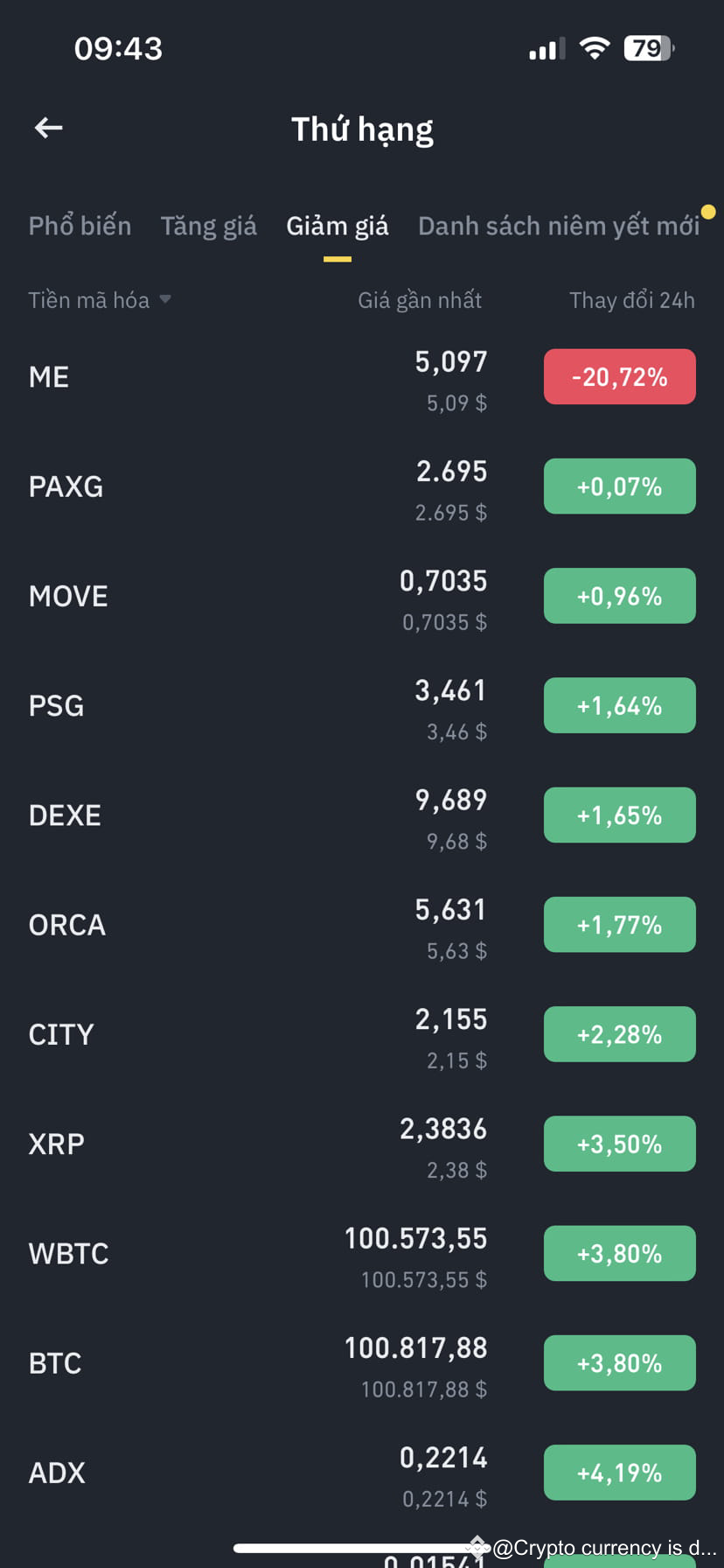The image size is (724, 1568).
Task: Tap the +3,50% badge next to XRP
Action: pyautogui.click(x=619, y=1144)
